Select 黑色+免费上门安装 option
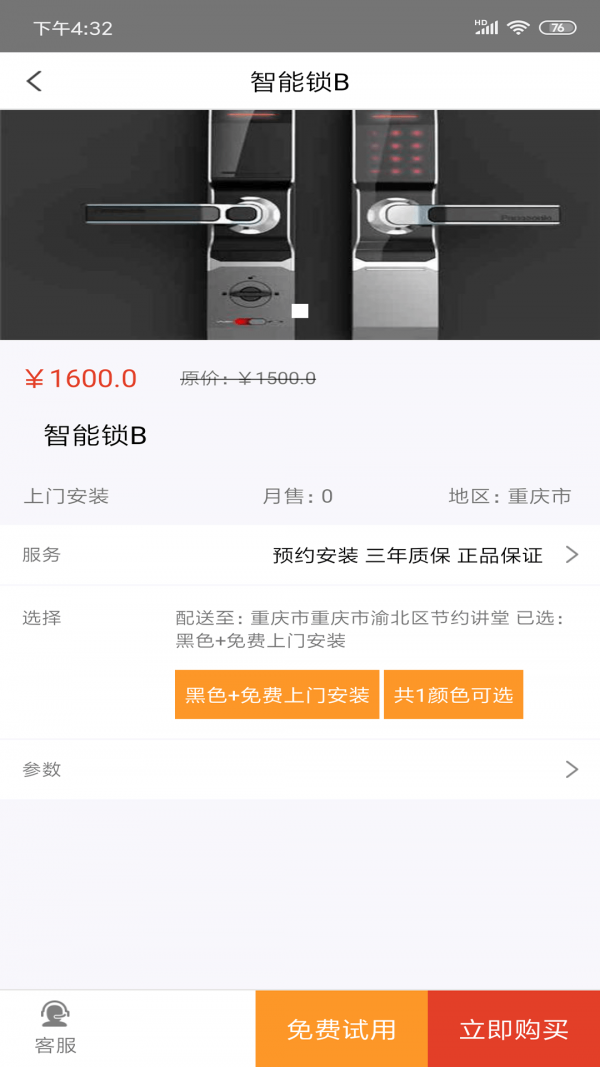 [x=277, y=695]
